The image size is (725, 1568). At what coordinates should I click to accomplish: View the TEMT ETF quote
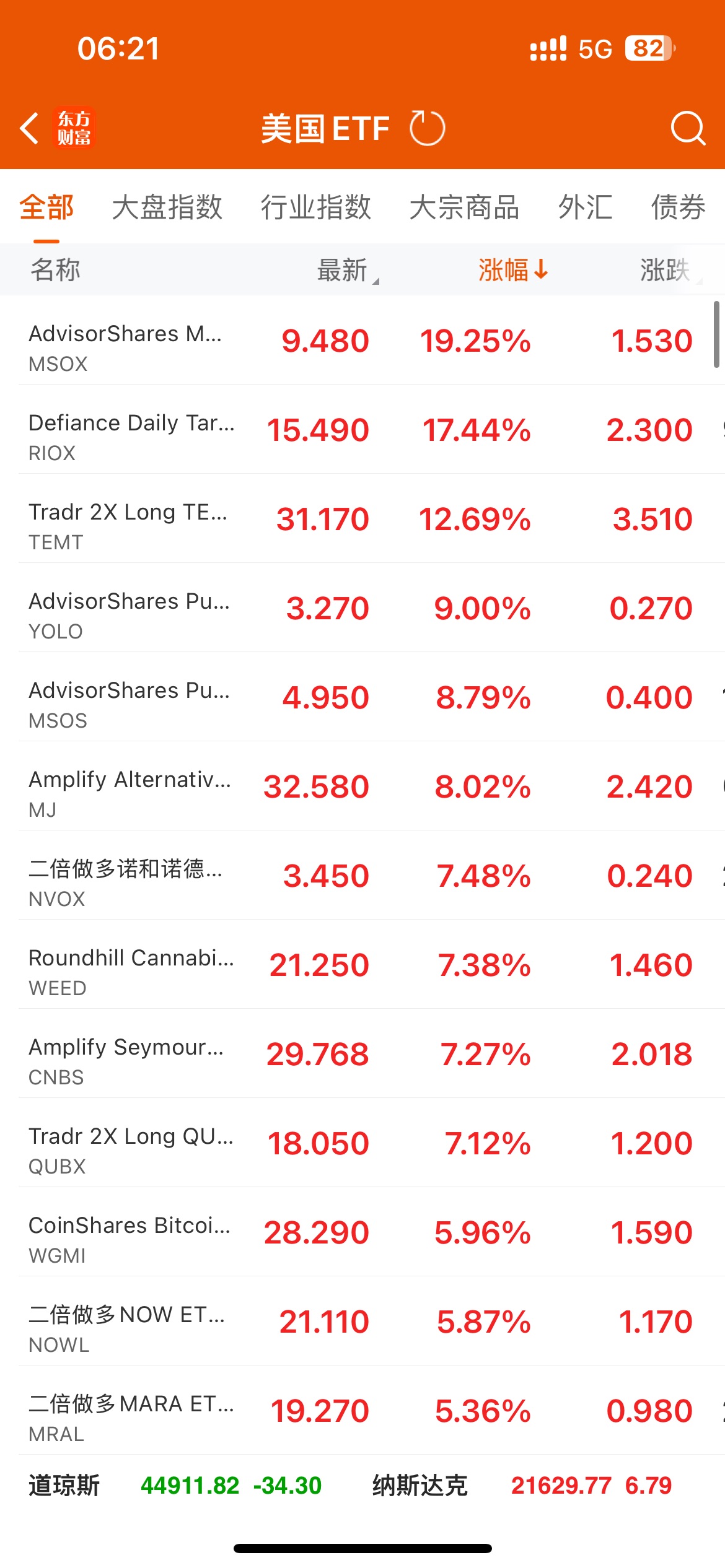point(362,518)
